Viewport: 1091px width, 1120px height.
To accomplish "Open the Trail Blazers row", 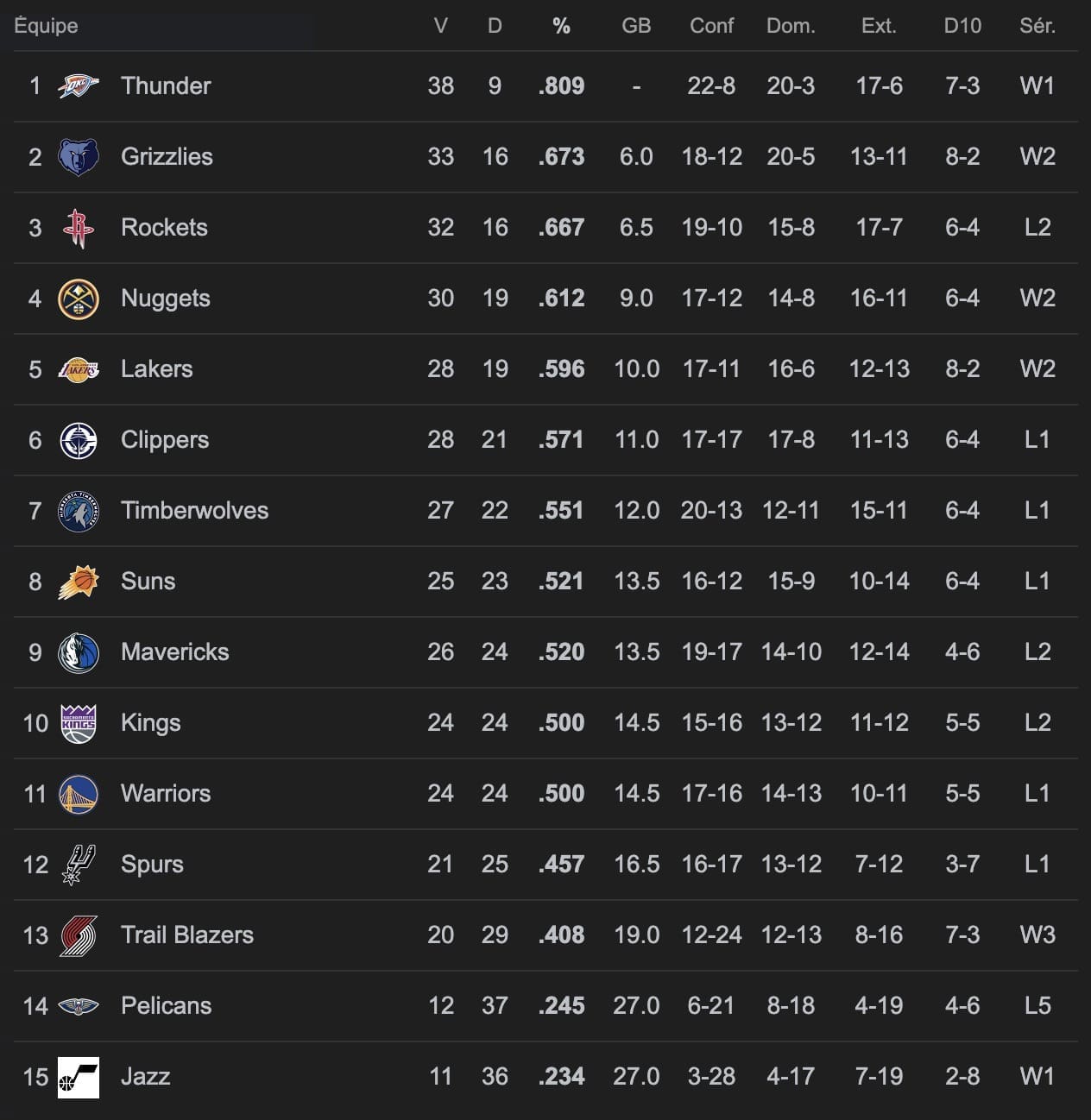I will tap(545, 935).
